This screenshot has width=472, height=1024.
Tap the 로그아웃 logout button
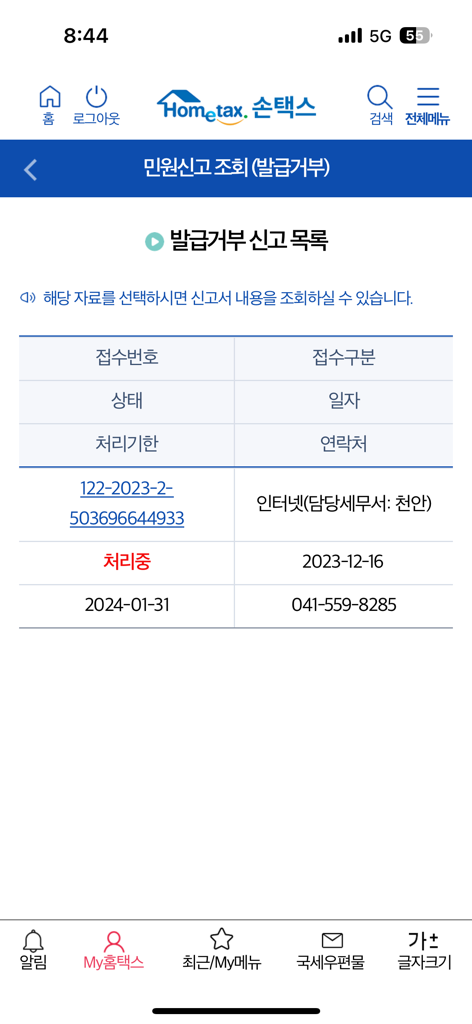[x=97, y=105]
